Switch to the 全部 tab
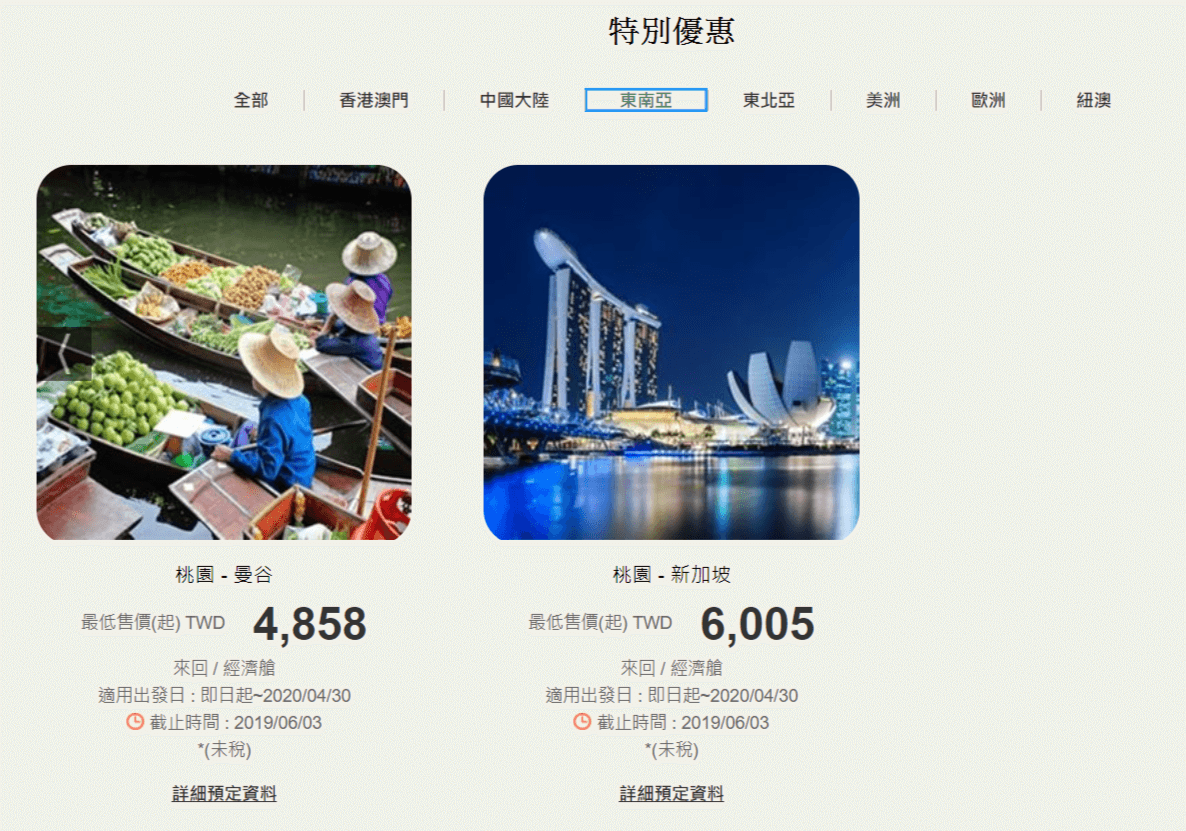 coord(251,100)
